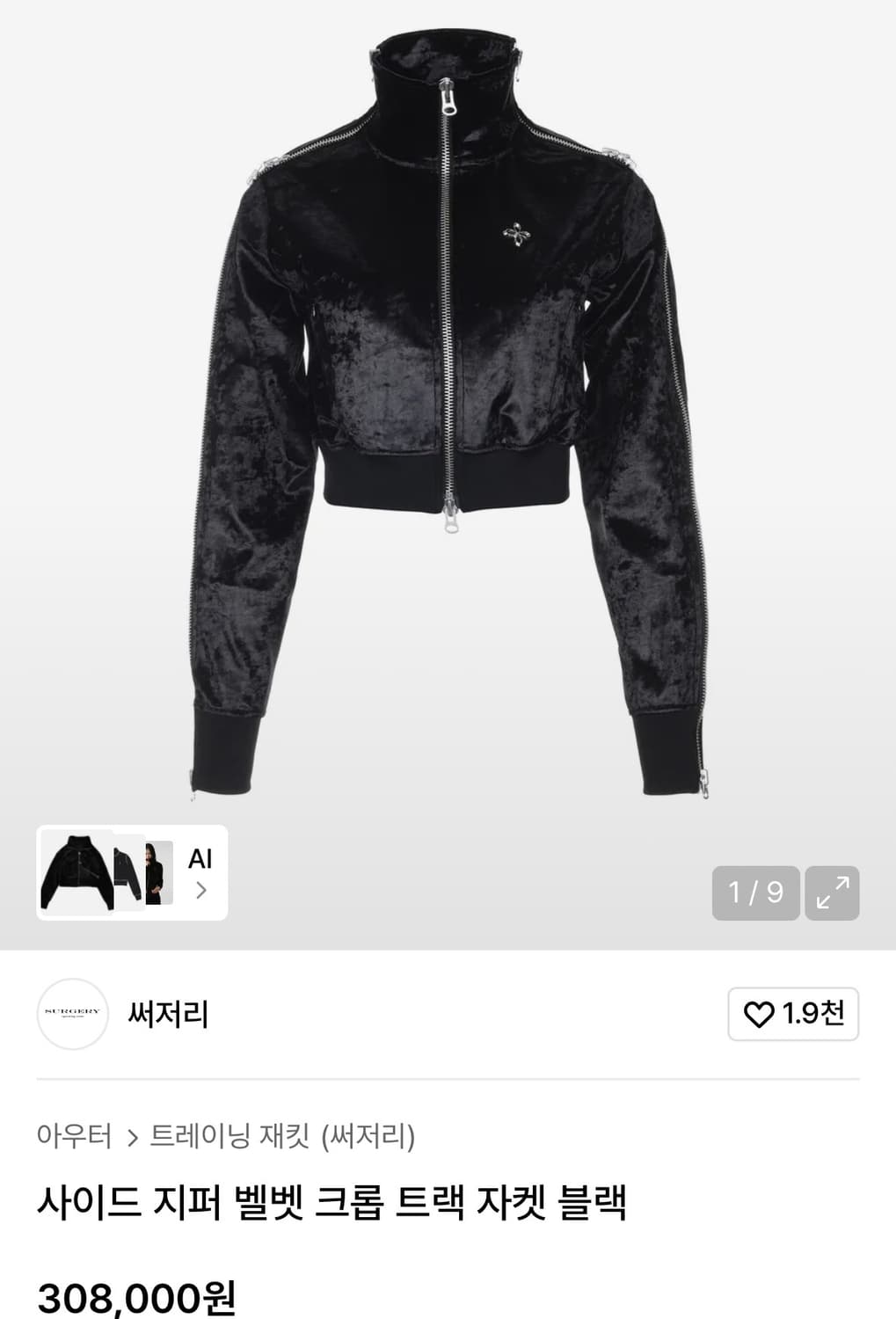896x1319 pixels.
Task: Click the AI label next to thumbnails
Action: pos(200,861)
